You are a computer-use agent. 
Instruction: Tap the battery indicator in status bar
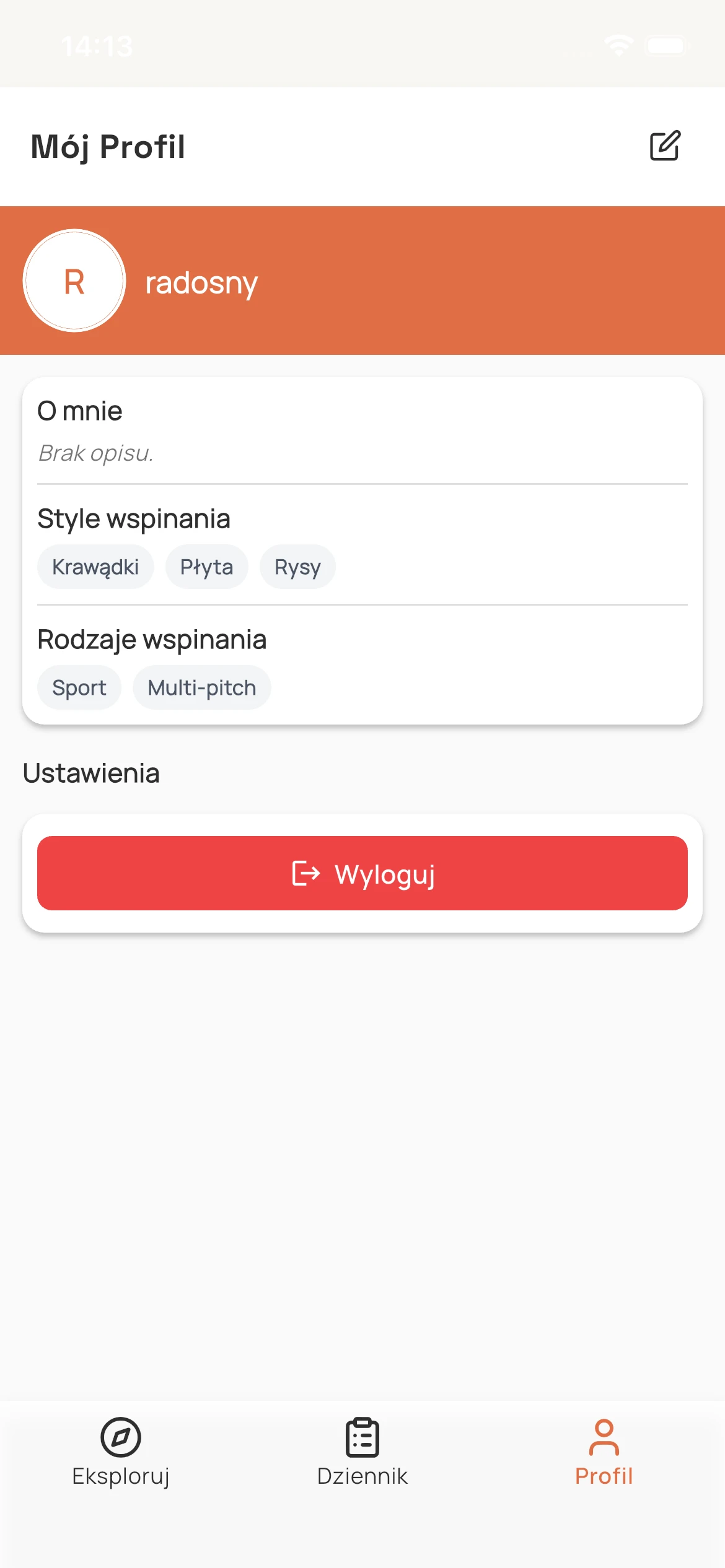(666, 45)
